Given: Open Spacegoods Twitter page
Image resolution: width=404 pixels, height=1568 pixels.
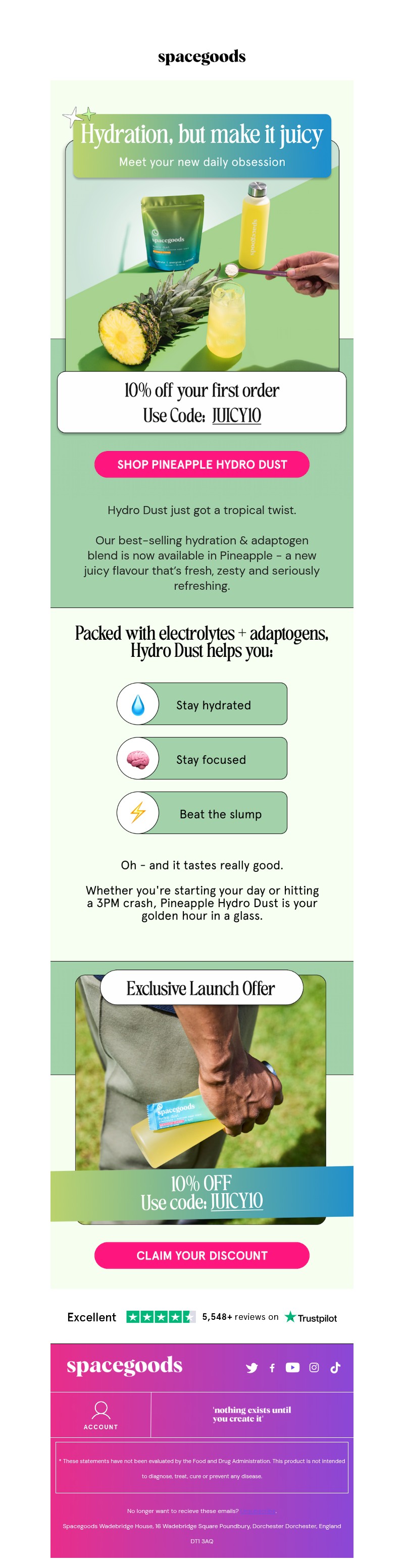Looking at the screenshot, I should (251, 1368).
